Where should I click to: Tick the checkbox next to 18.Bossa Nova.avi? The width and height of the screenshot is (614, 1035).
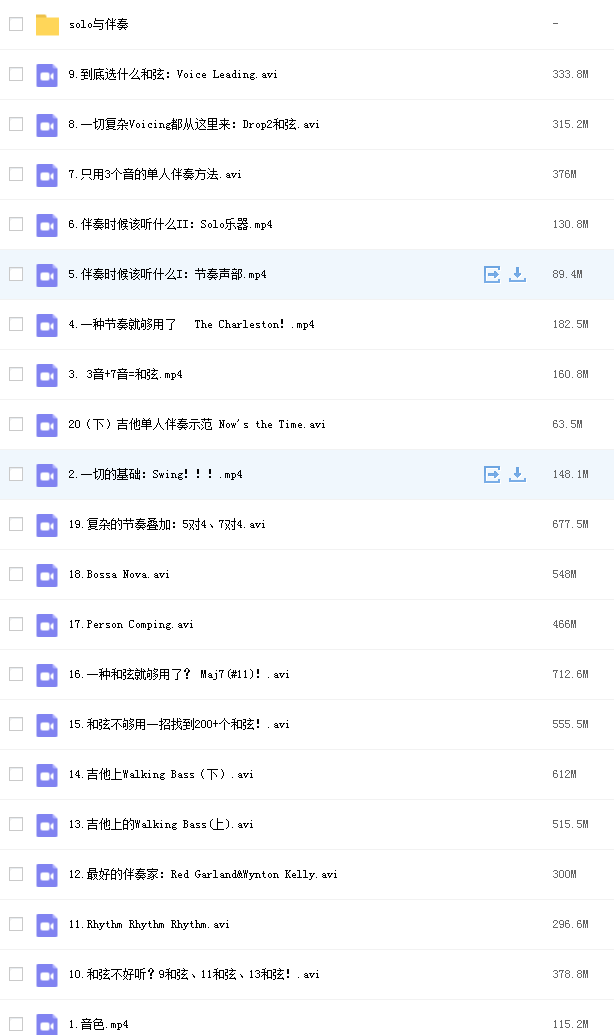[16, 574]
